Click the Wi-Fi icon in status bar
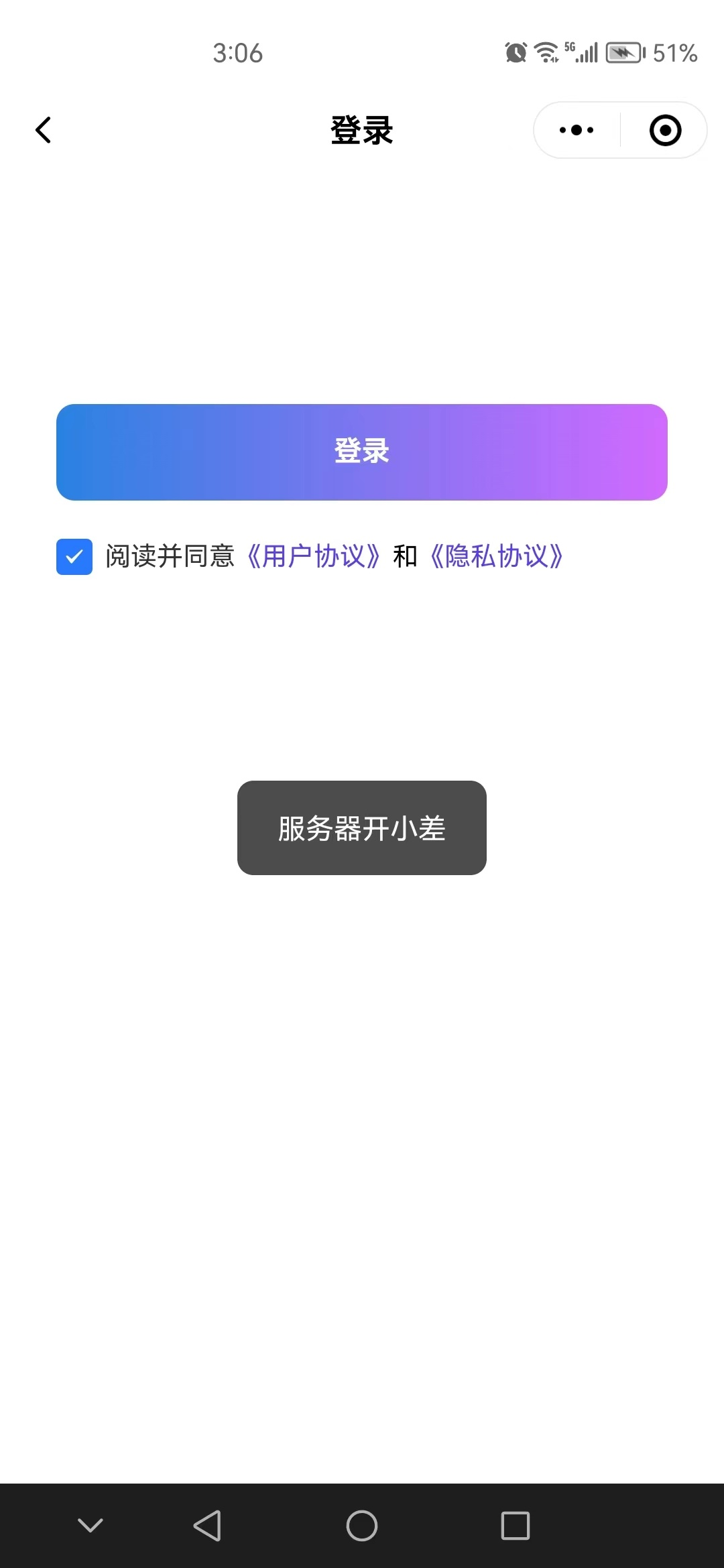The width and height of the screenshot is (724, 1568). point(544,52)
